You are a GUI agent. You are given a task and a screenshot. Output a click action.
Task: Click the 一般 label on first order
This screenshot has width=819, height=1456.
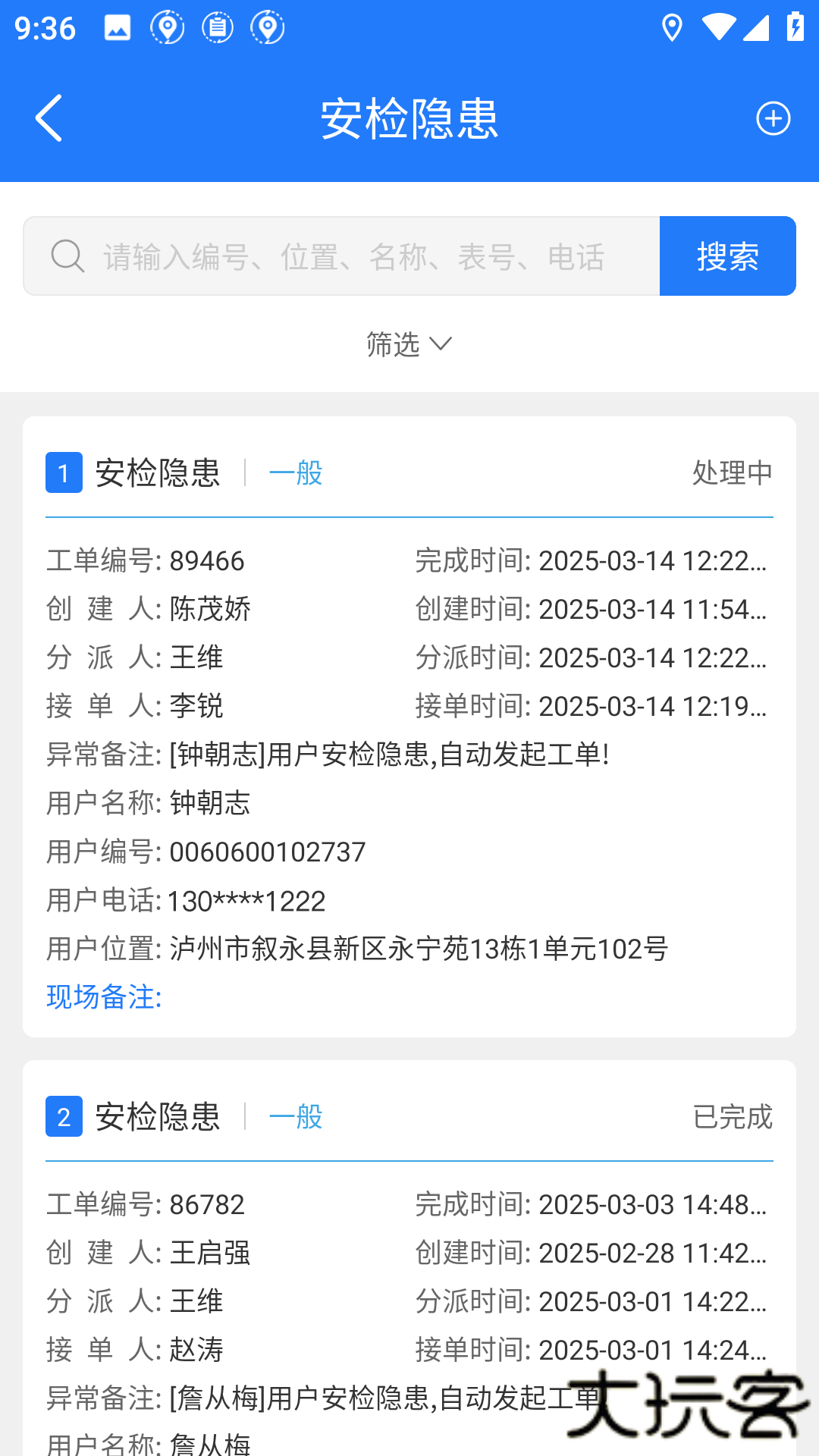coord(297,472)
